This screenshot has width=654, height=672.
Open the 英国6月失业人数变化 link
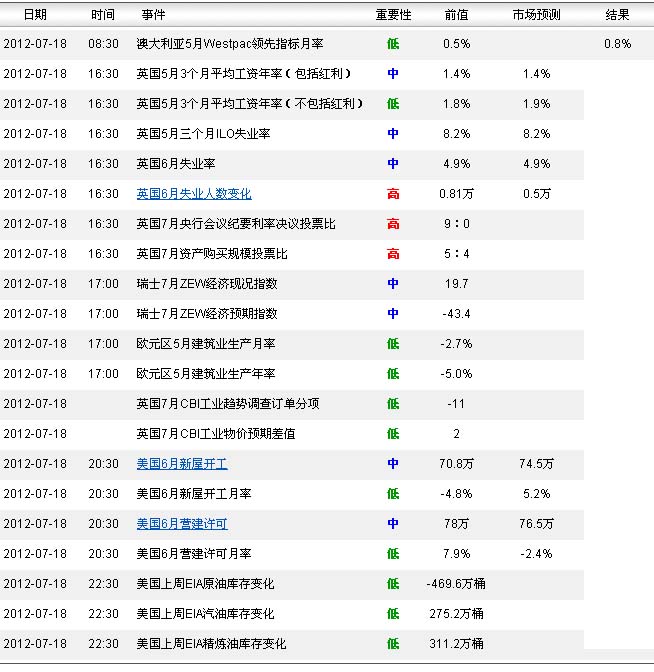[194, 194]
